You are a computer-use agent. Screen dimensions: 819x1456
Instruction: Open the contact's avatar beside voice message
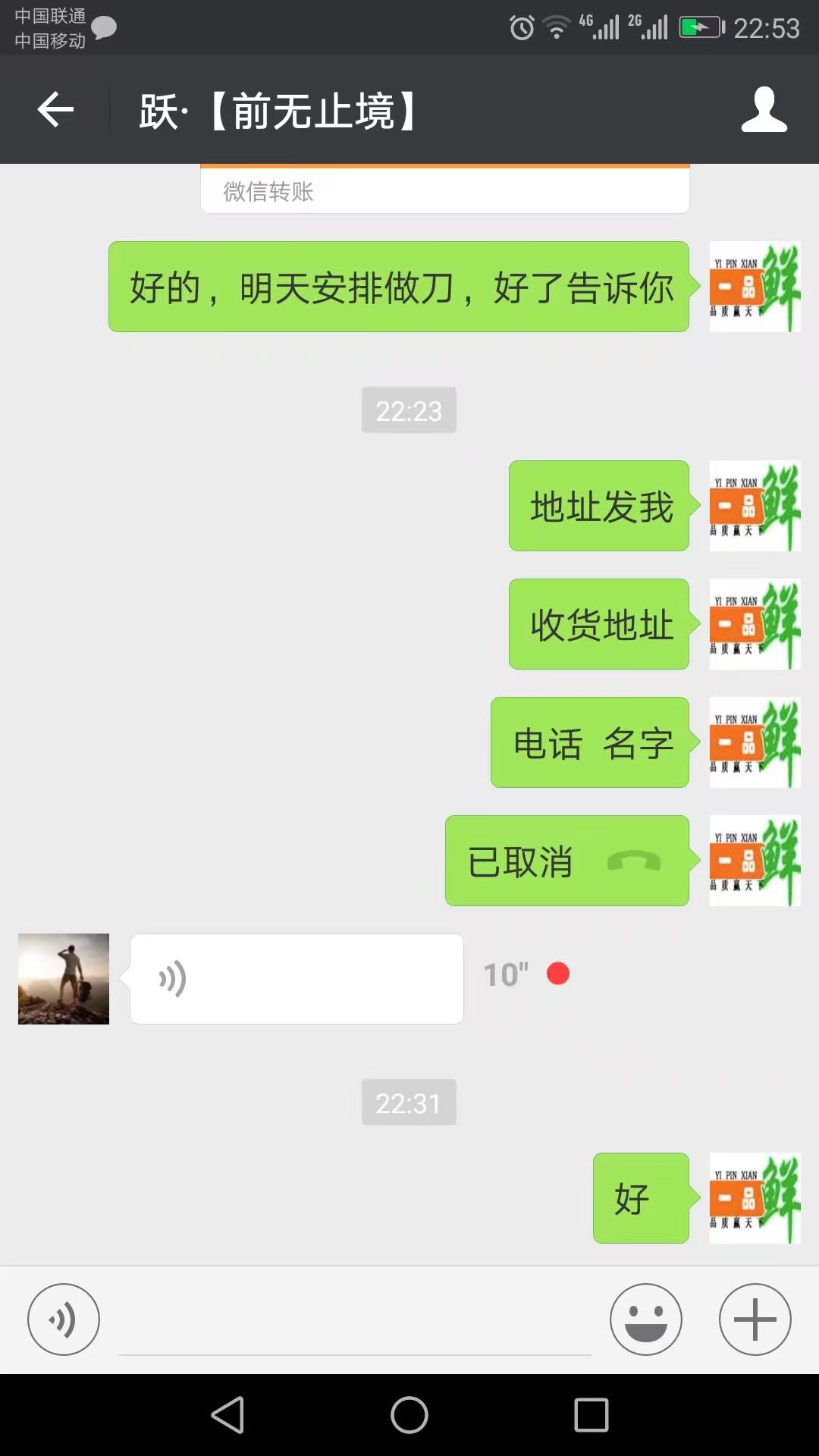tap(64, 979)
